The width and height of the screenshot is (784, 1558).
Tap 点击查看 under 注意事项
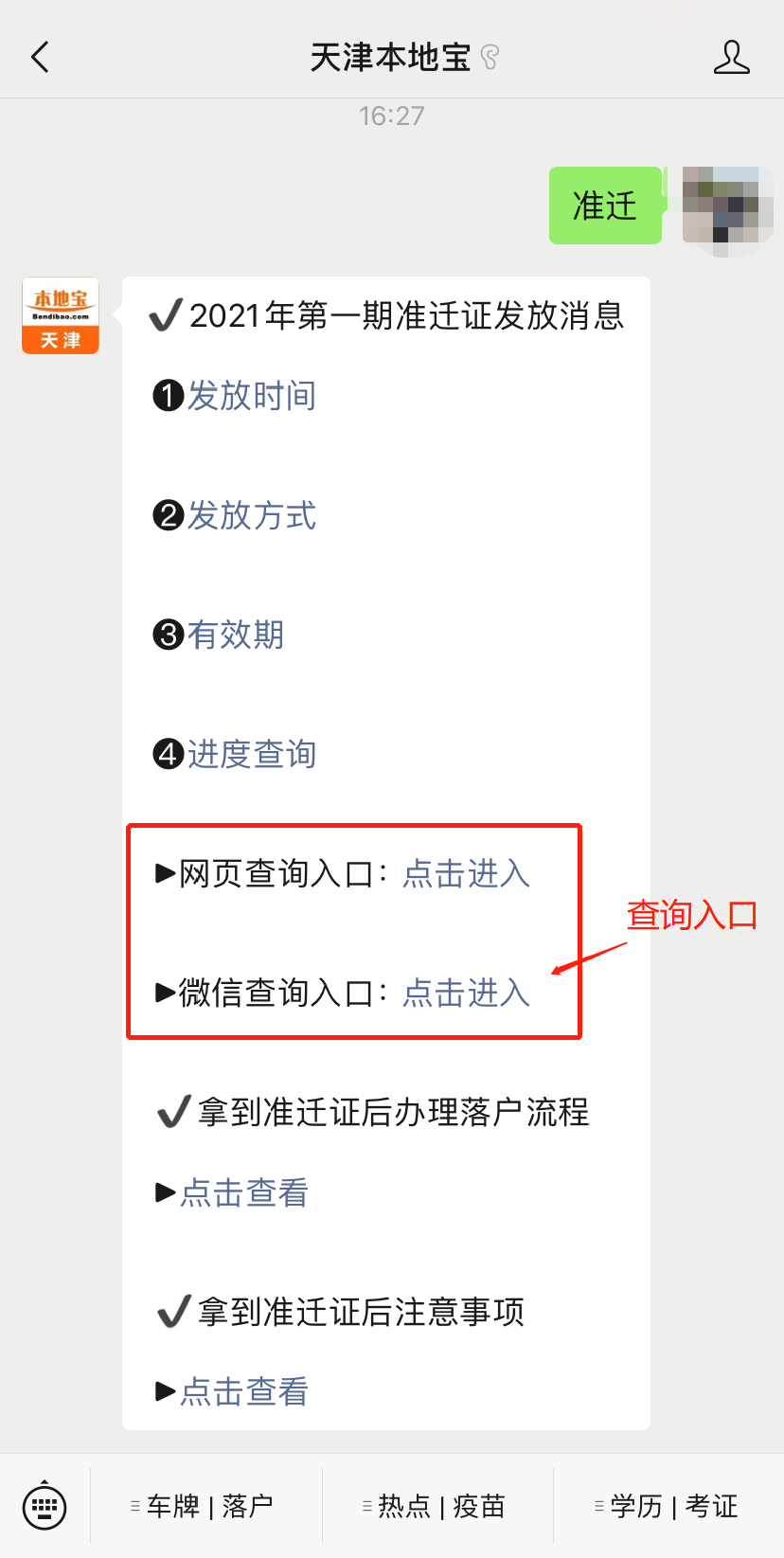(243, 1391)
